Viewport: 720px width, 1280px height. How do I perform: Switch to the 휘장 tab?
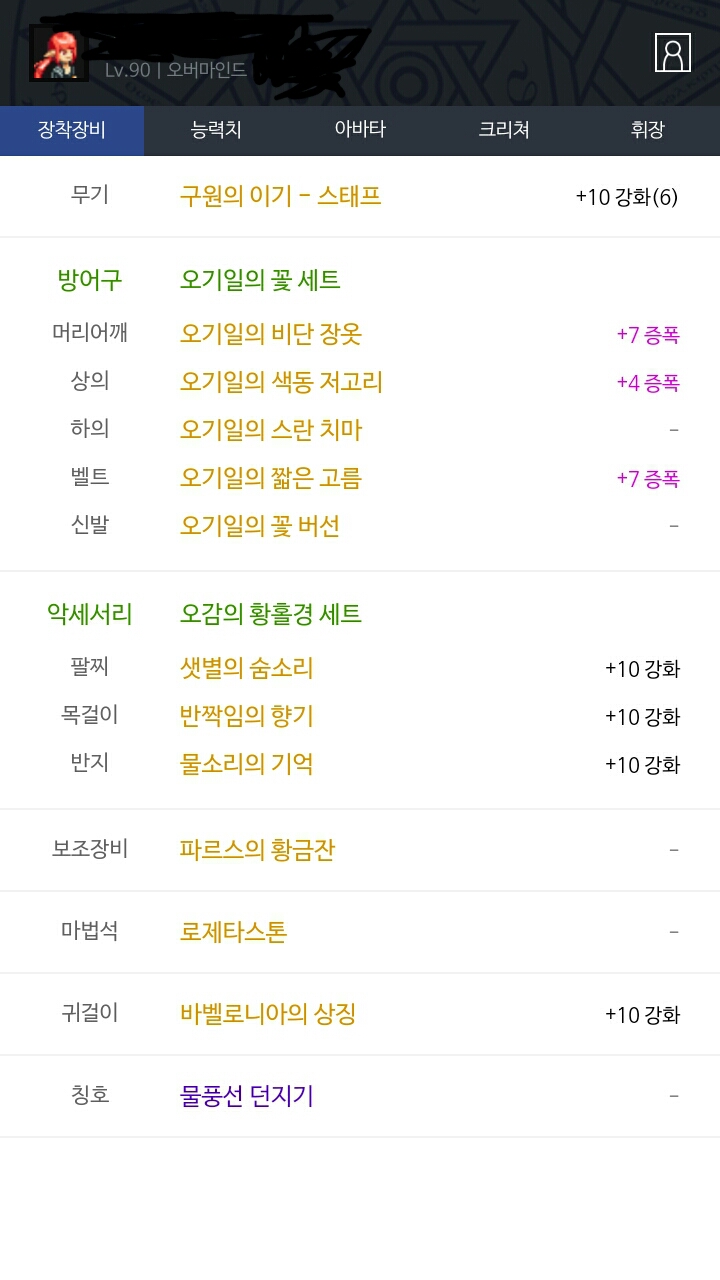point(648,130)
